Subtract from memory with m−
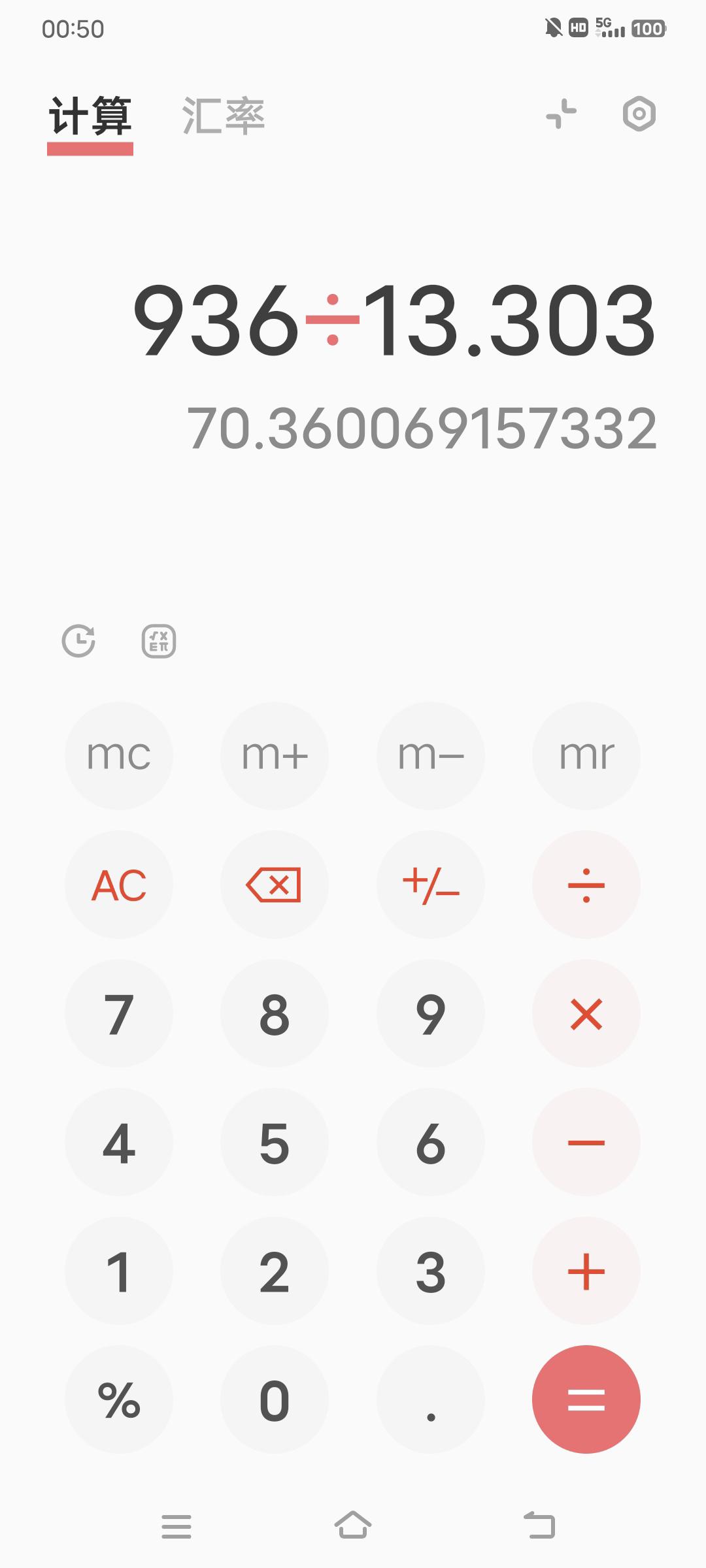Viewport: 706px width, 1568px height. tap(431, 756)
